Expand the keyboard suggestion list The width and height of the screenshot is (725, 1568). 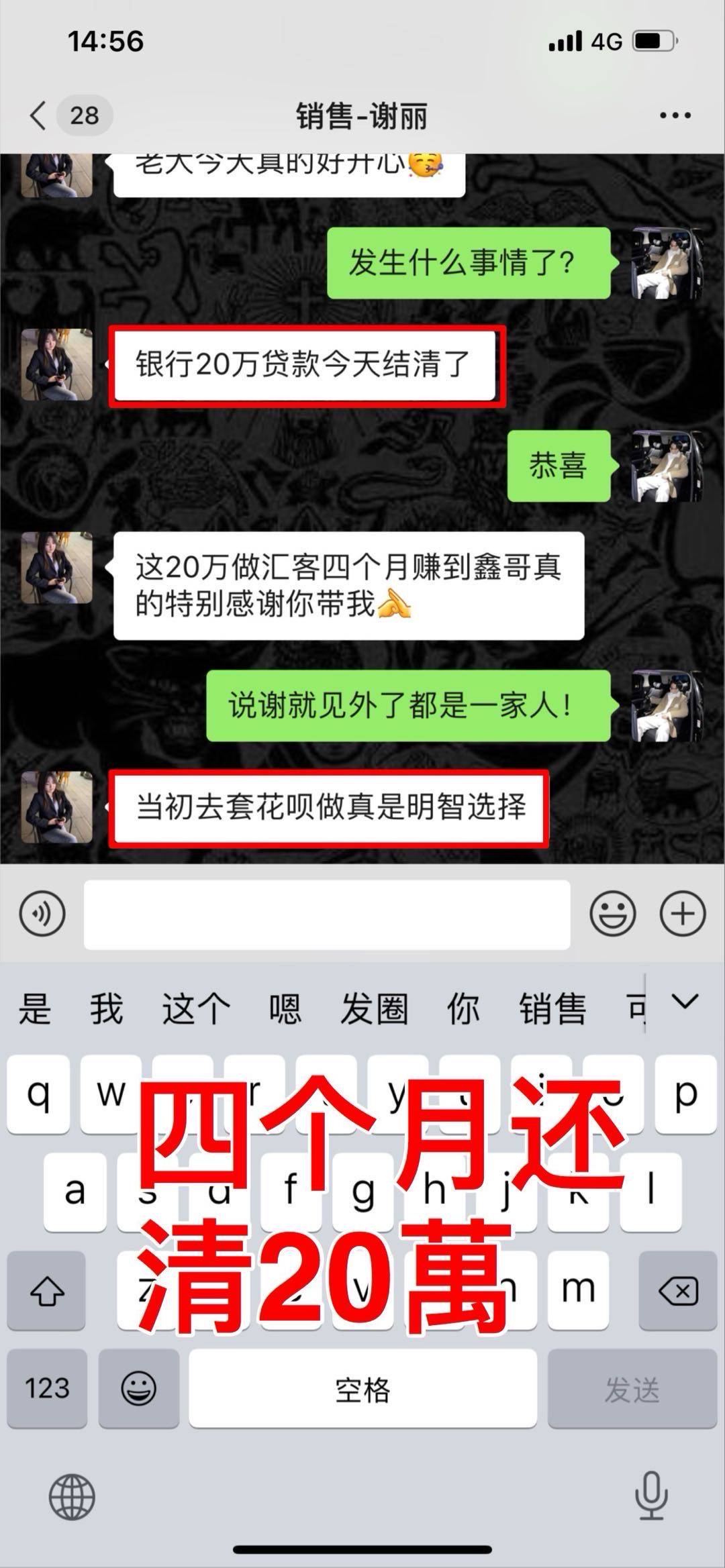[685, 1002]
